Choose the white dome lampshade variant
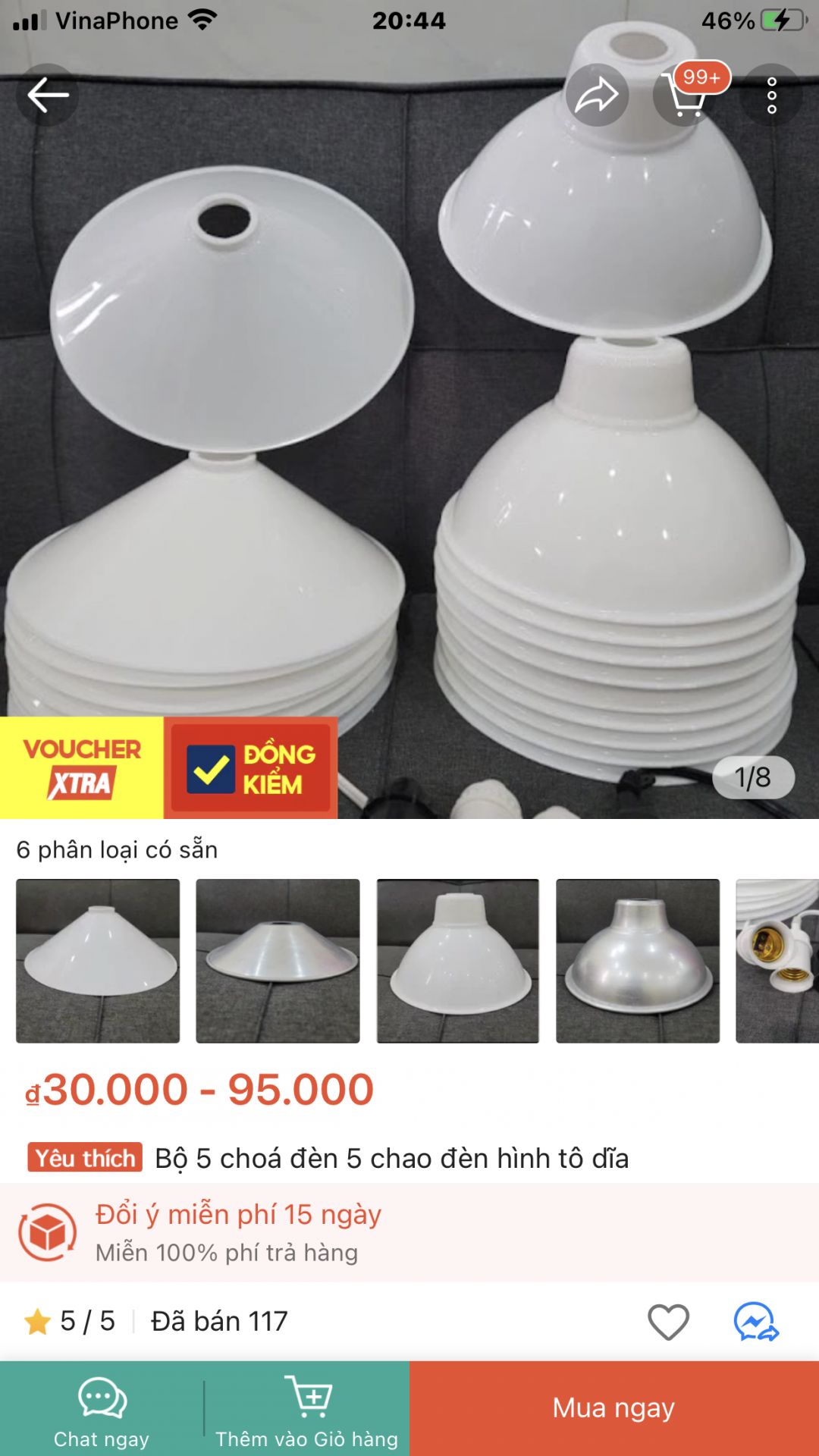This screenshot has height=1456, width=819. click(x=457, y=961)
